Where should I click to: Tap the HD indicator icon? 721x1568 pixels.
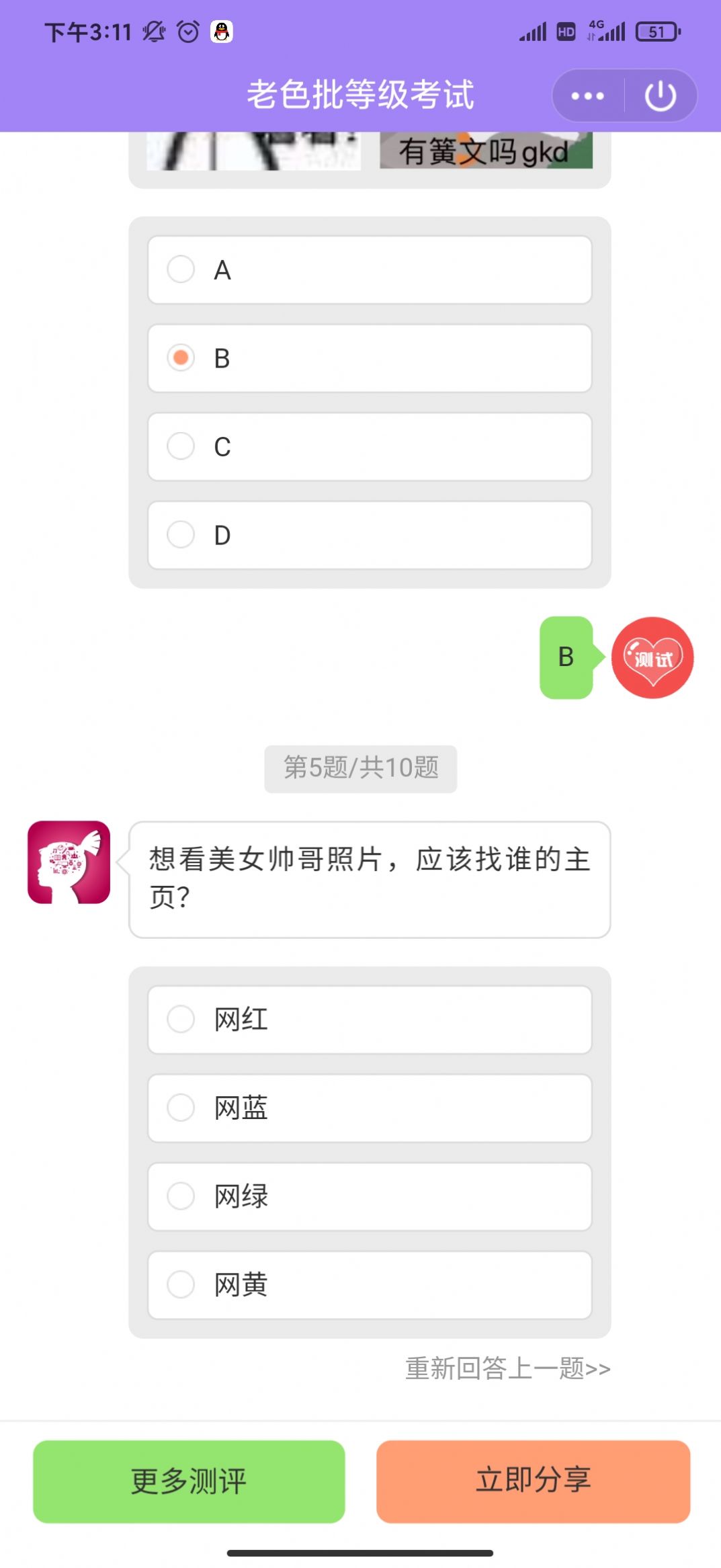(564, 30)
